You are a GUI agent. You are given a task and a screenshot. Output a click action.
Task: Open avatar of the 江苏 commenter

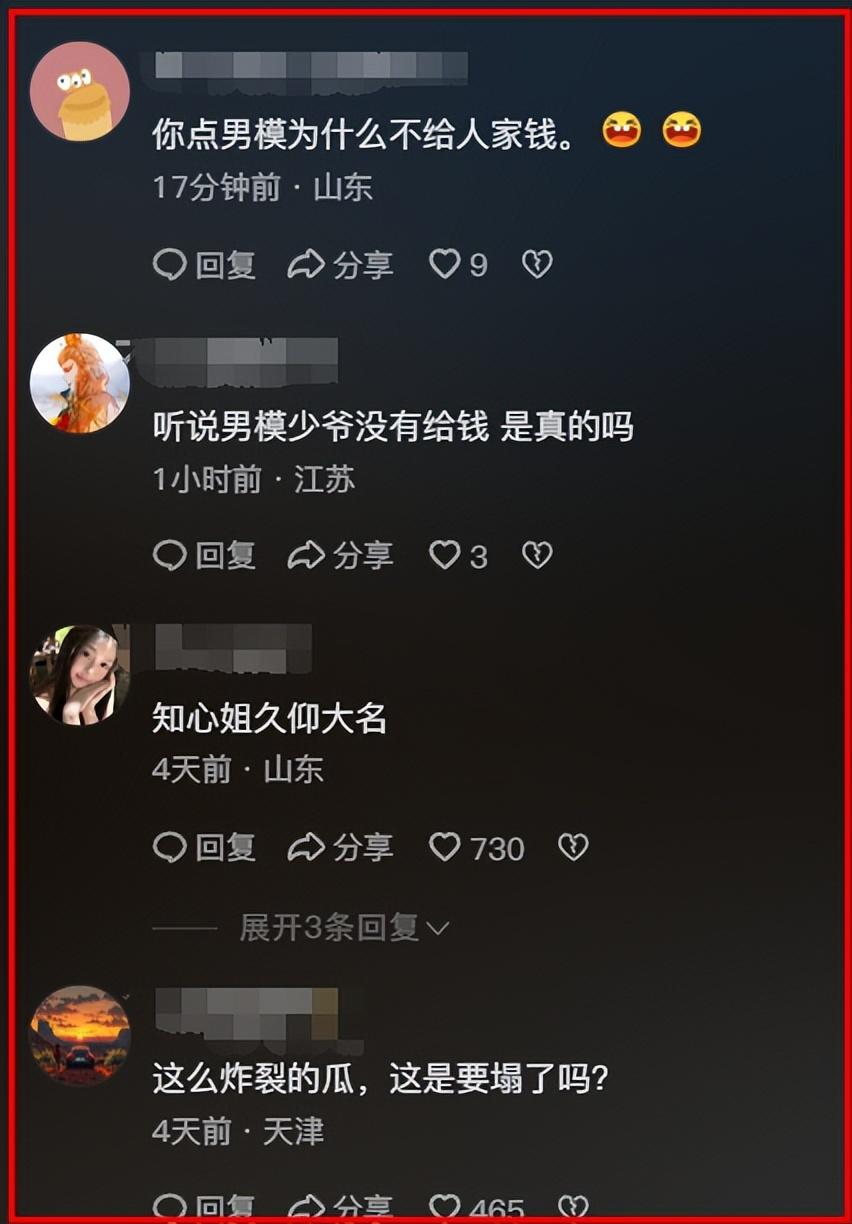coord(80,383)
